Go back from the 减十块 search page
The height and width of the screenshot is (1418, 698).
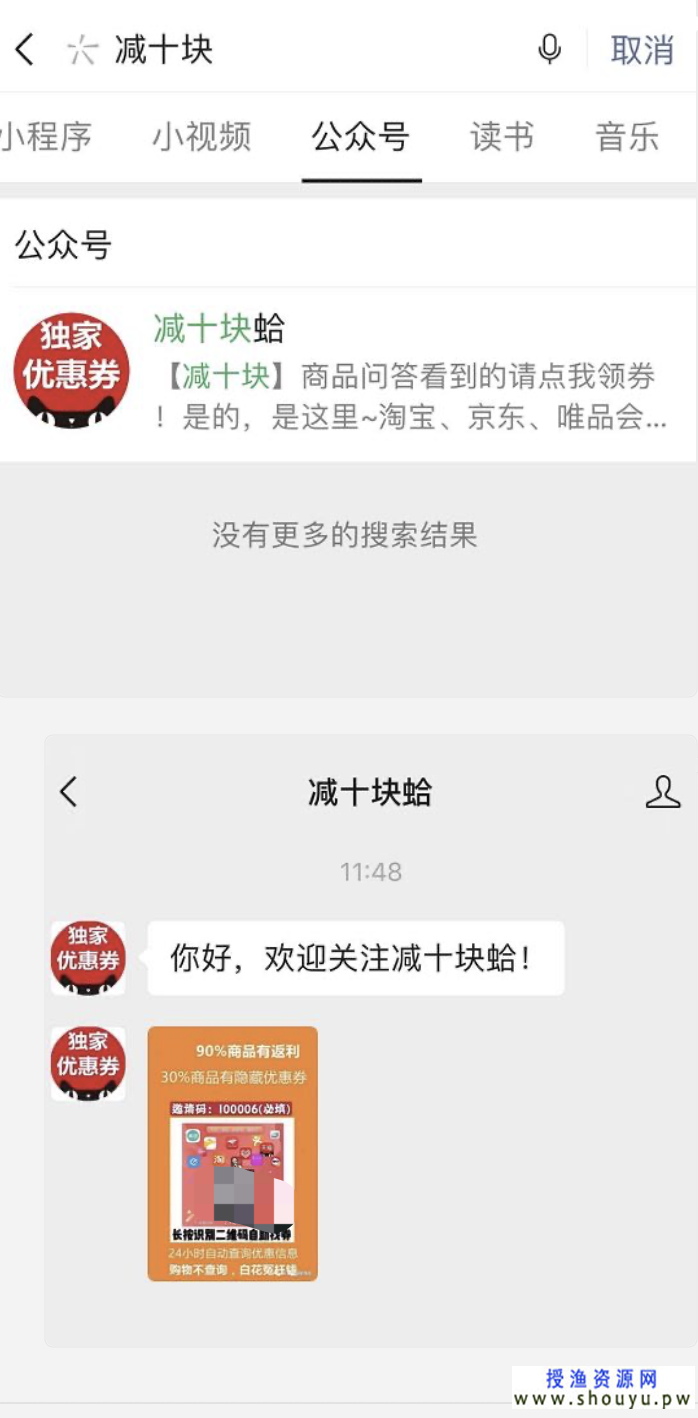pyautogui.click(x=26, y=49)
